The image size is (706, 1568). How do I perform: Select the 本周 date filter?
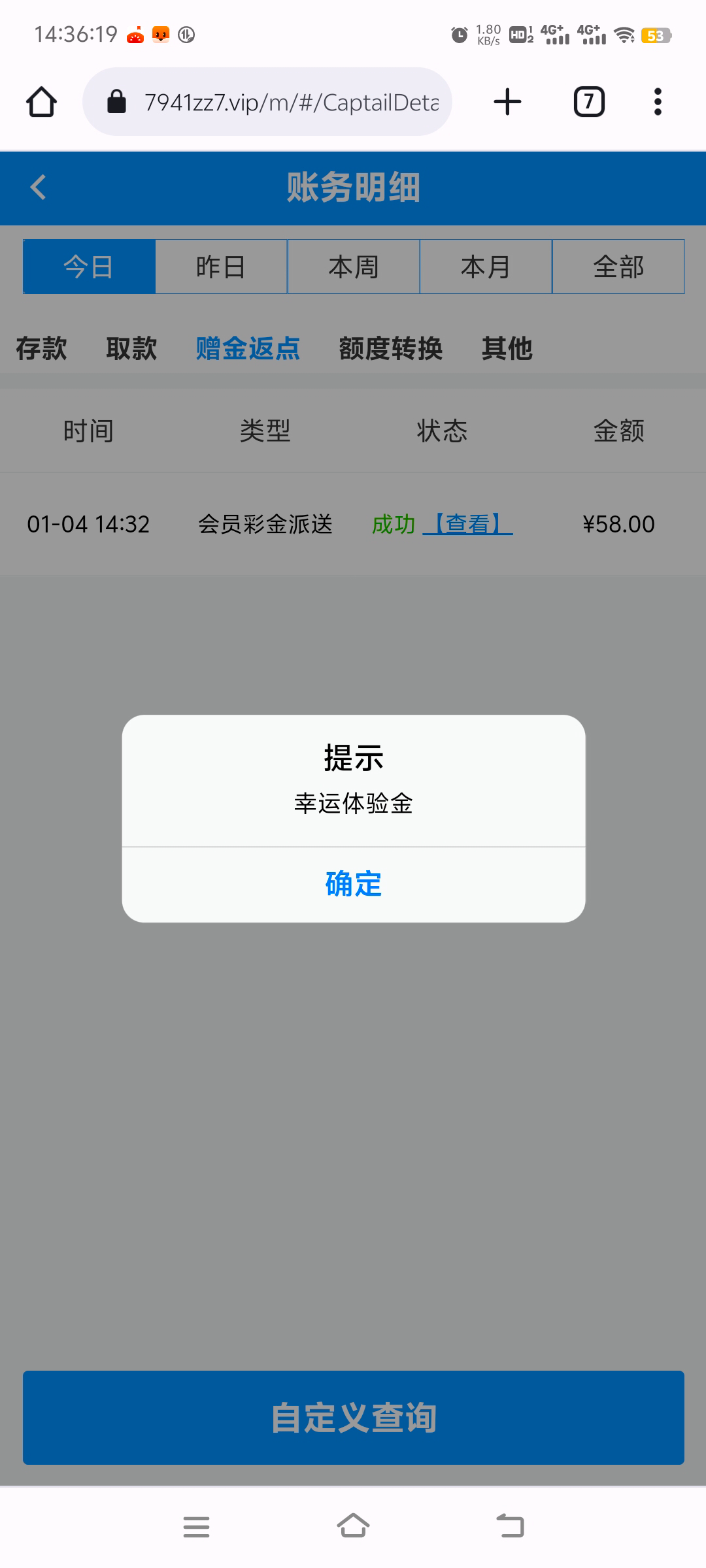point(354,267)
